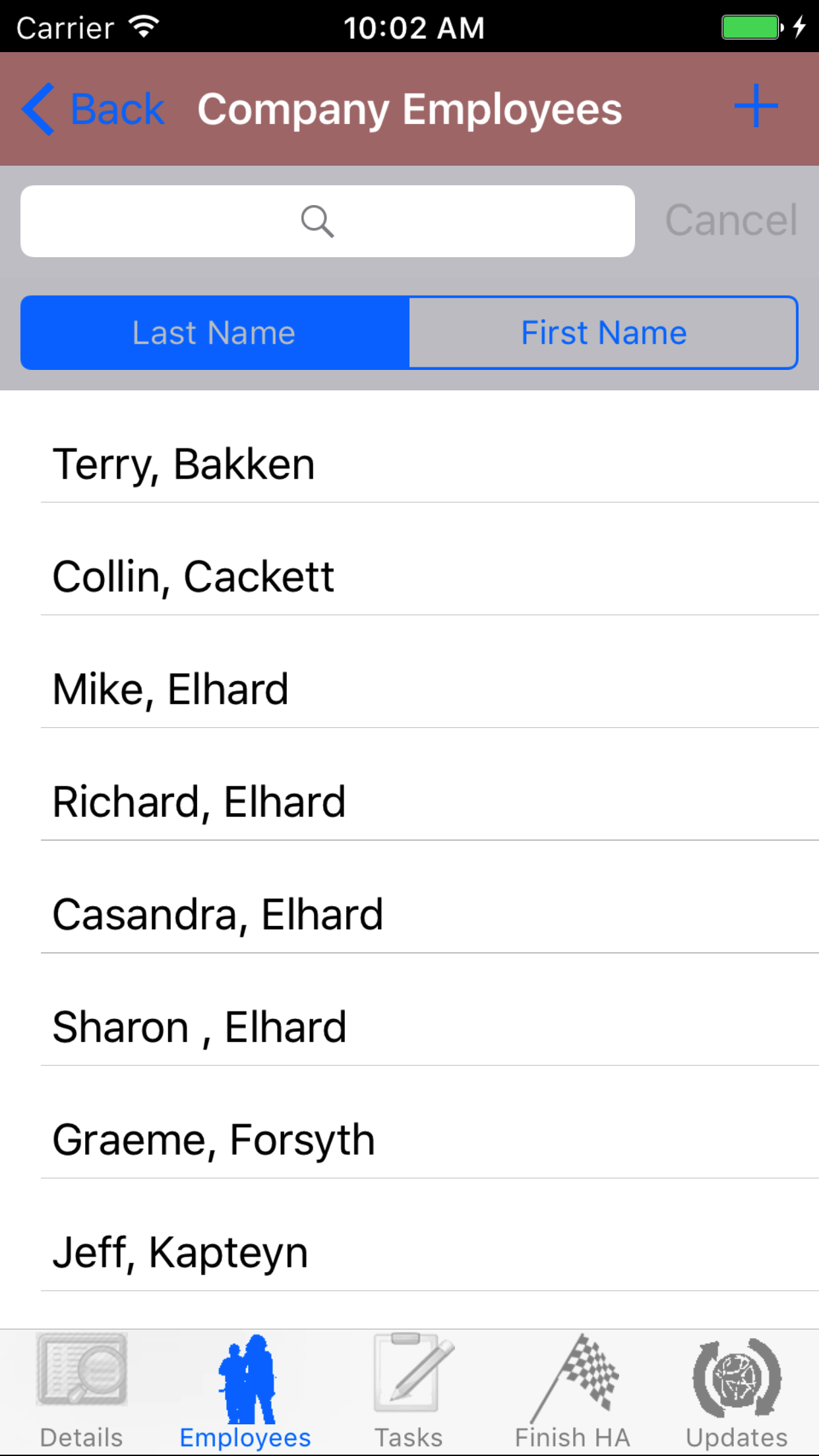
Task: Cancel the search
Action: coord(731,220)
